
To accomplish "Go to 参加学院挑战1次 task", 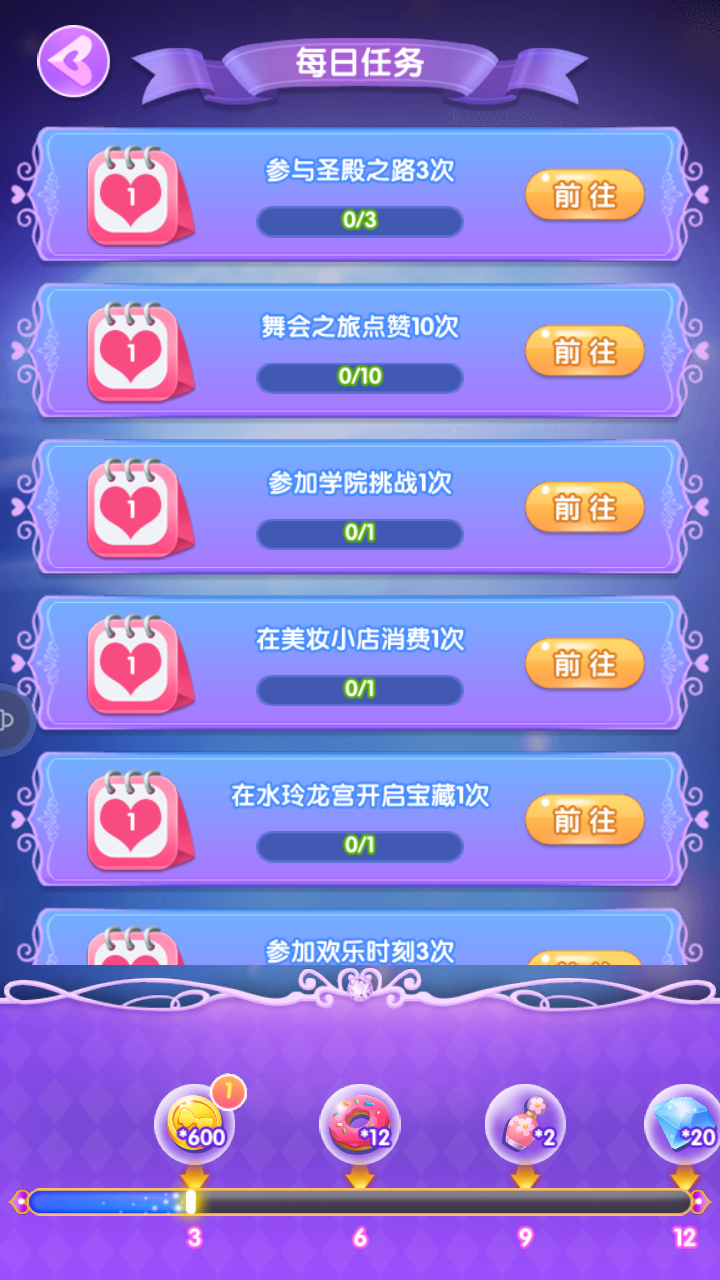I will pos(584,507).
